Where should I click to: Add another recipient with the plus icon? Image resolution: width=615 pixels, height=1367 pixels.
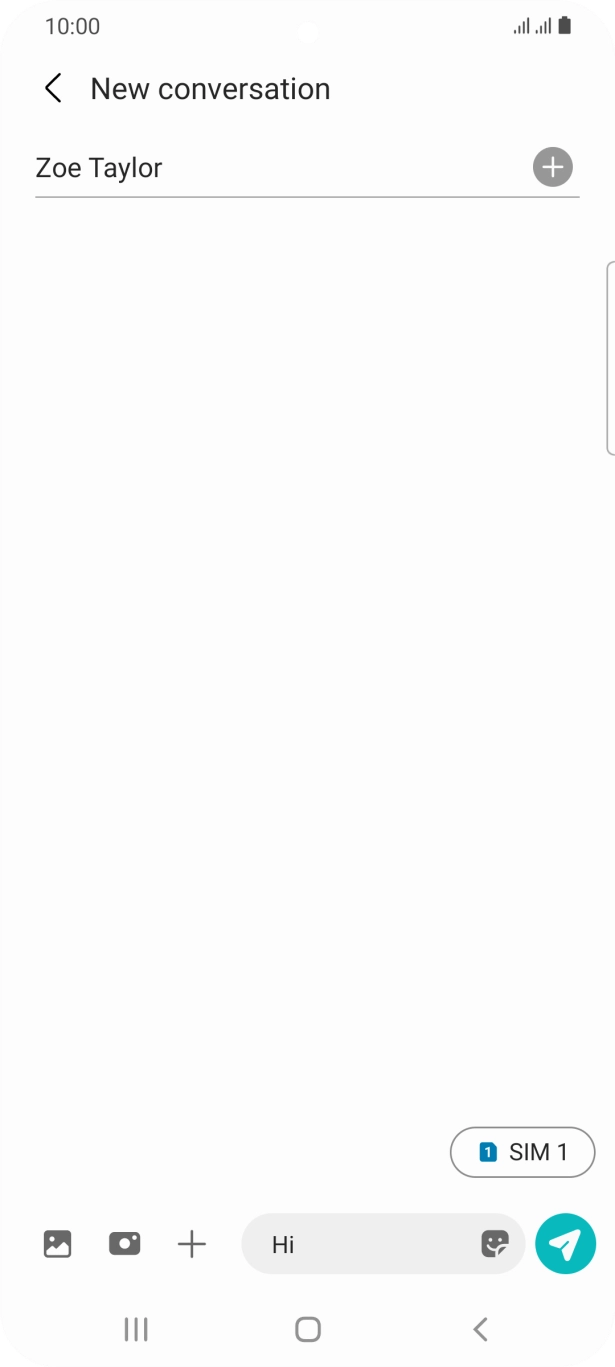tap(552, 167)
